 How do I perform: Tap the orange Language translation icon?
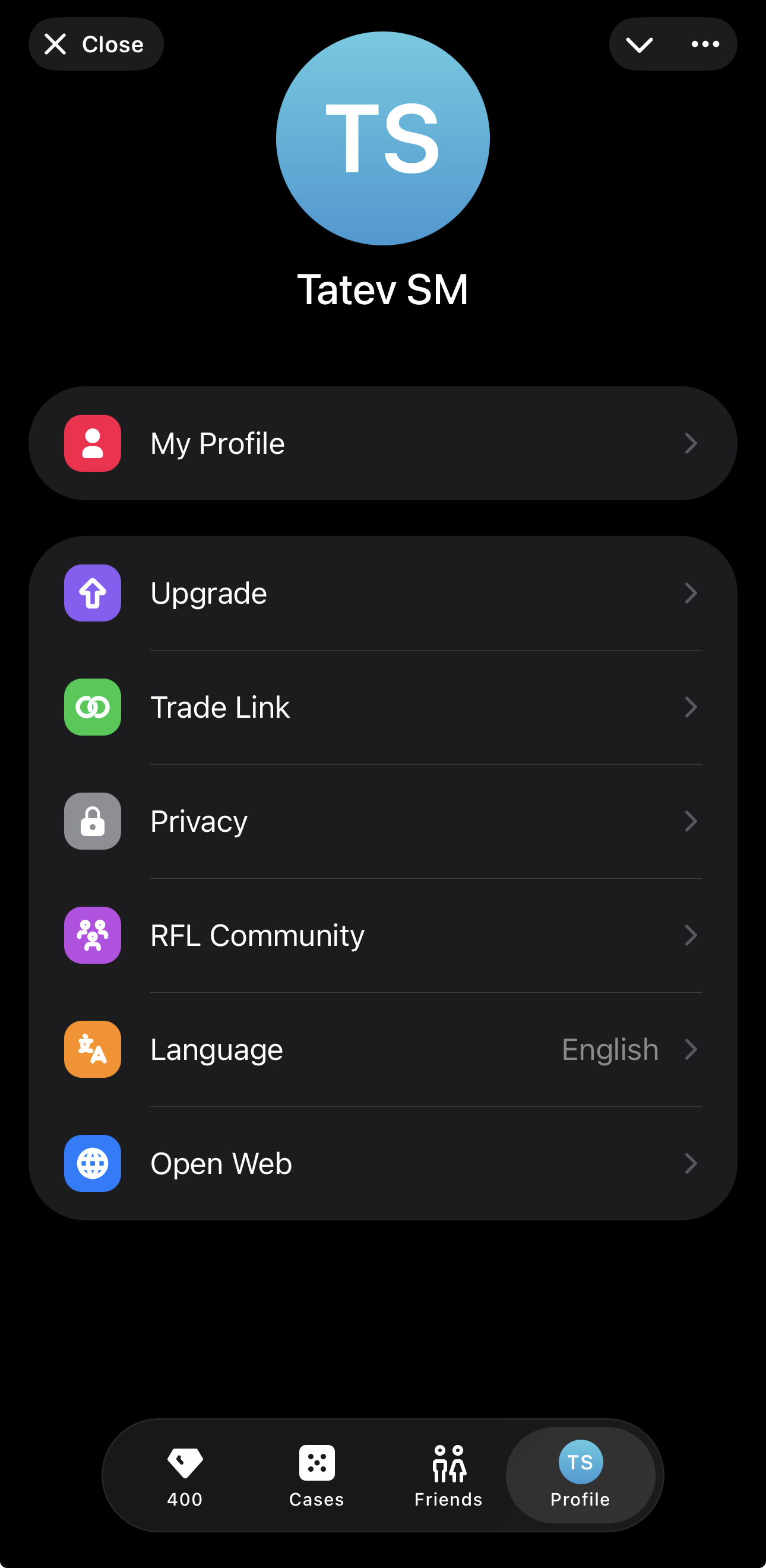pos(92,1049)
